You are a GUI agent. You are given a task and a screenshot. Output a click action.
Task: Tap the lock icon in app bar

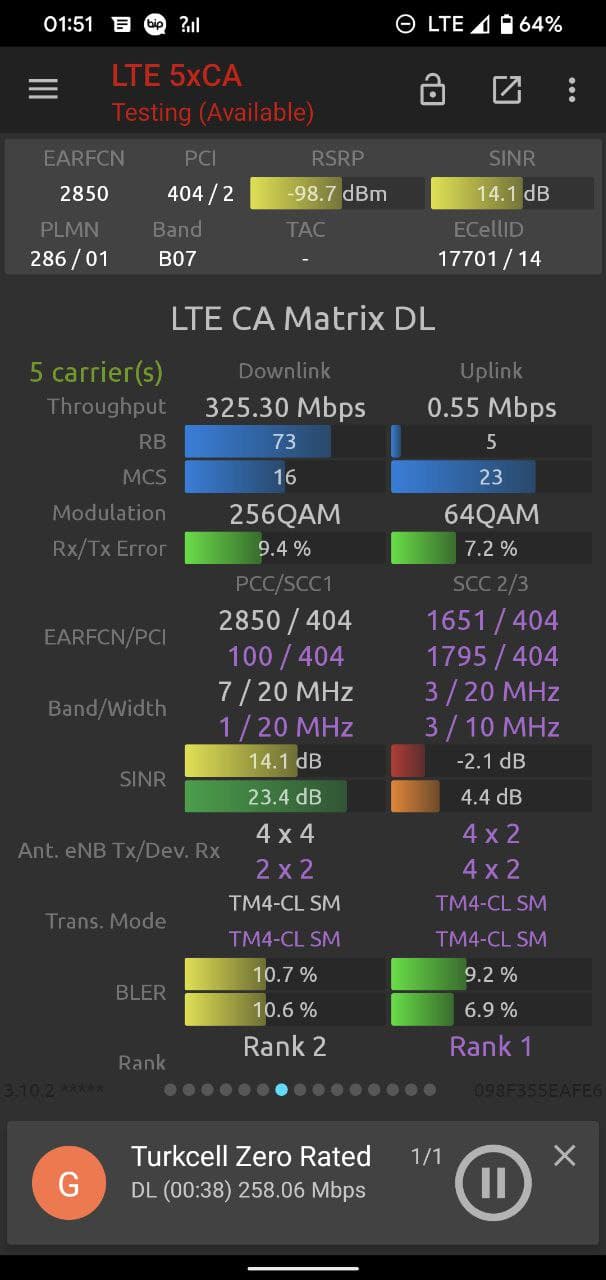coord(432,89)
